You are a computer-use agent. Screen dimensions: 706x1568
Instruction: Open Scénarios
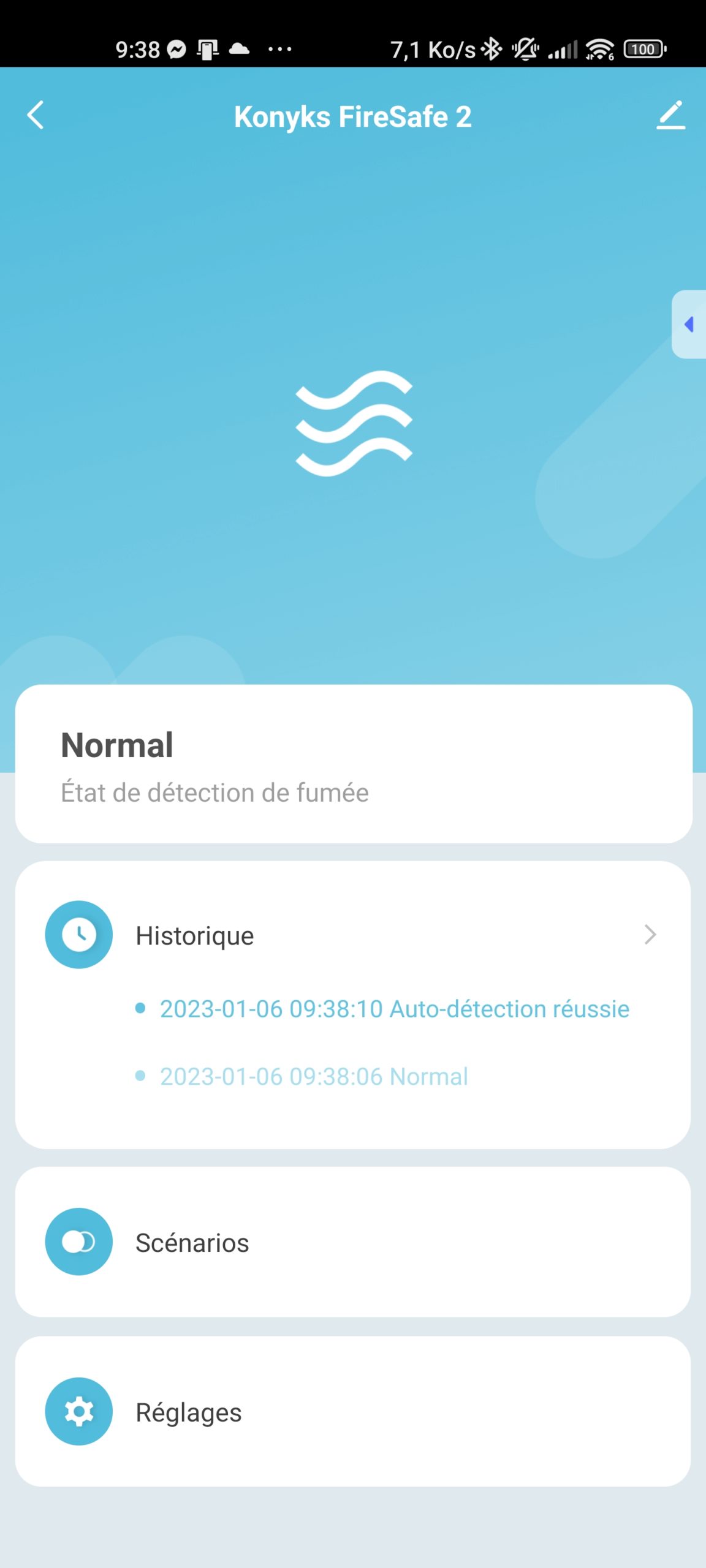352,1242
